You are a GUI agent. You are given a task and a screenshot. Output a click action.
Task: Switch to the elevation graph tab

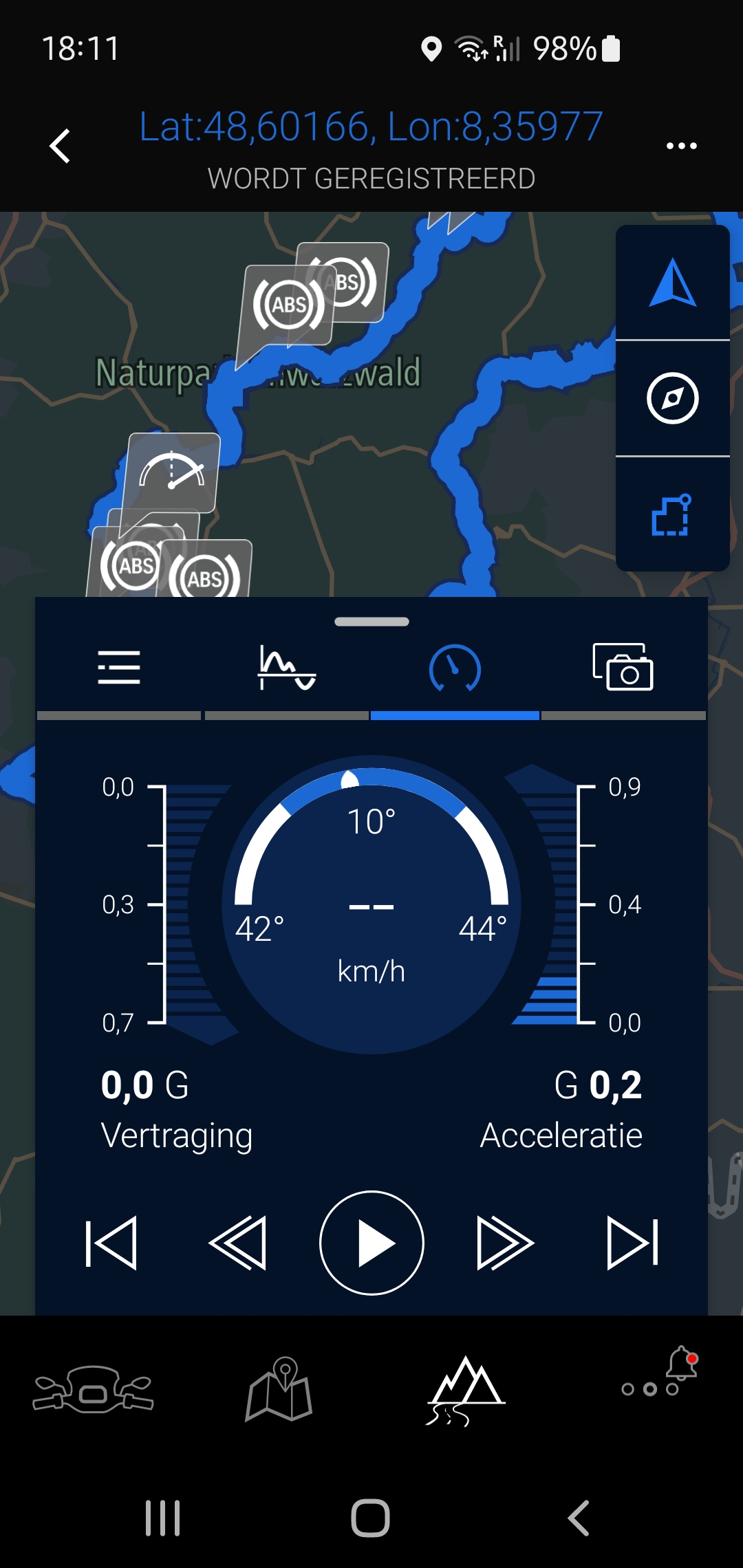[x=287, y=668]
